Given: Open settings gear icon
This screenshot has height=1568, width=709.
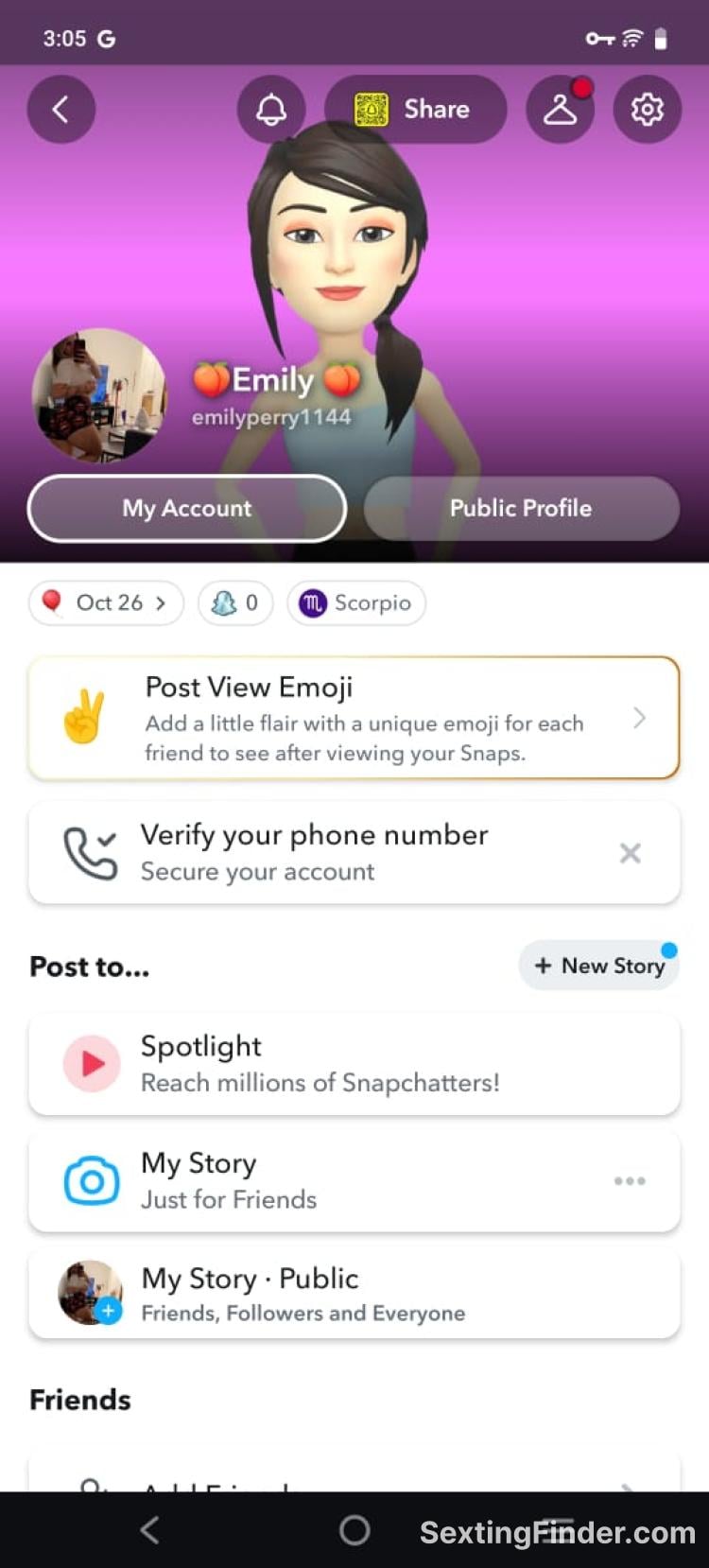Looking at the screenshot, I should click(x=648, y=110).
